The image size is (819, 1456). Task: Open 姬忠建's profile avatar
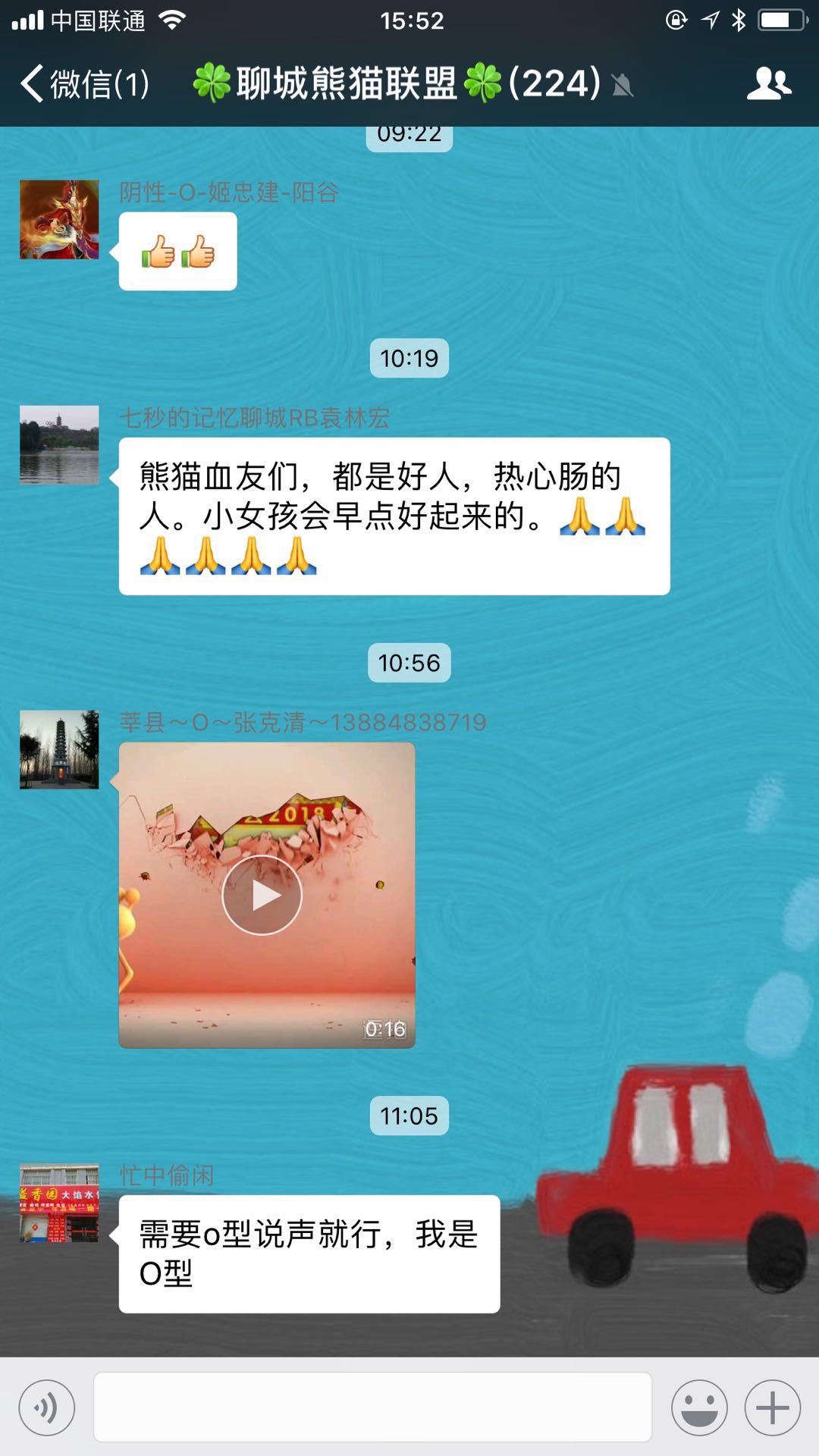(x=59, y=219)
